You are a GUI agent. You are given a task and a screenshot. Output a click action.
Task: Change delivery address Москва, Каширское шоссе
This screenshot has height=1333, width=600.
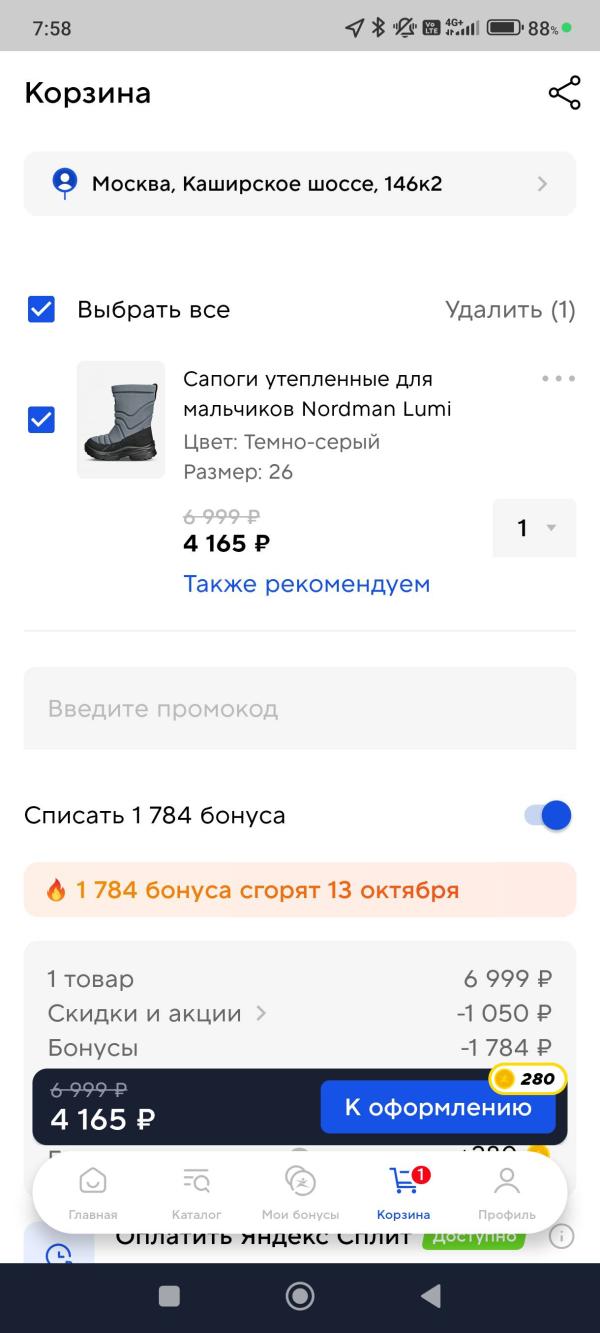point(300,183)
